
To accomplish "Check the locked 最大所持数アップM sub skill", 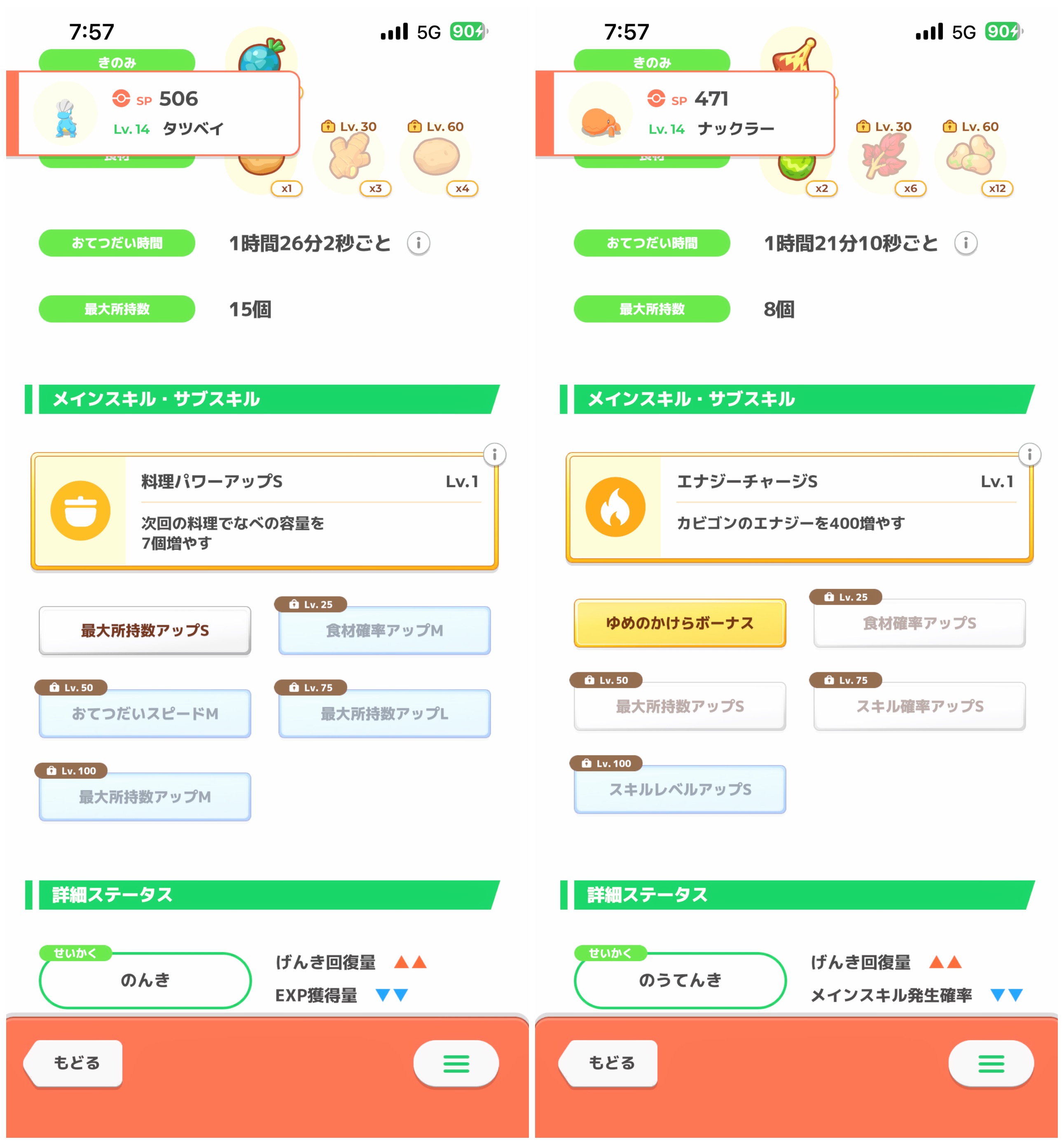I will (145, 796).
